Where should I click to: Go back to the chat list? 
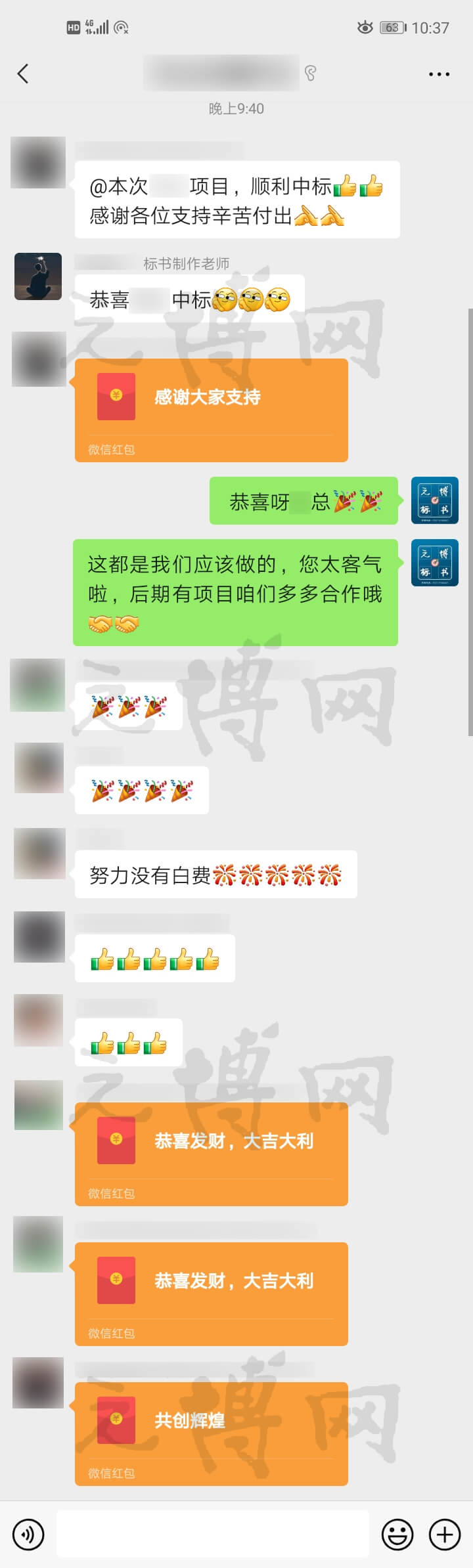click(23, 74)
